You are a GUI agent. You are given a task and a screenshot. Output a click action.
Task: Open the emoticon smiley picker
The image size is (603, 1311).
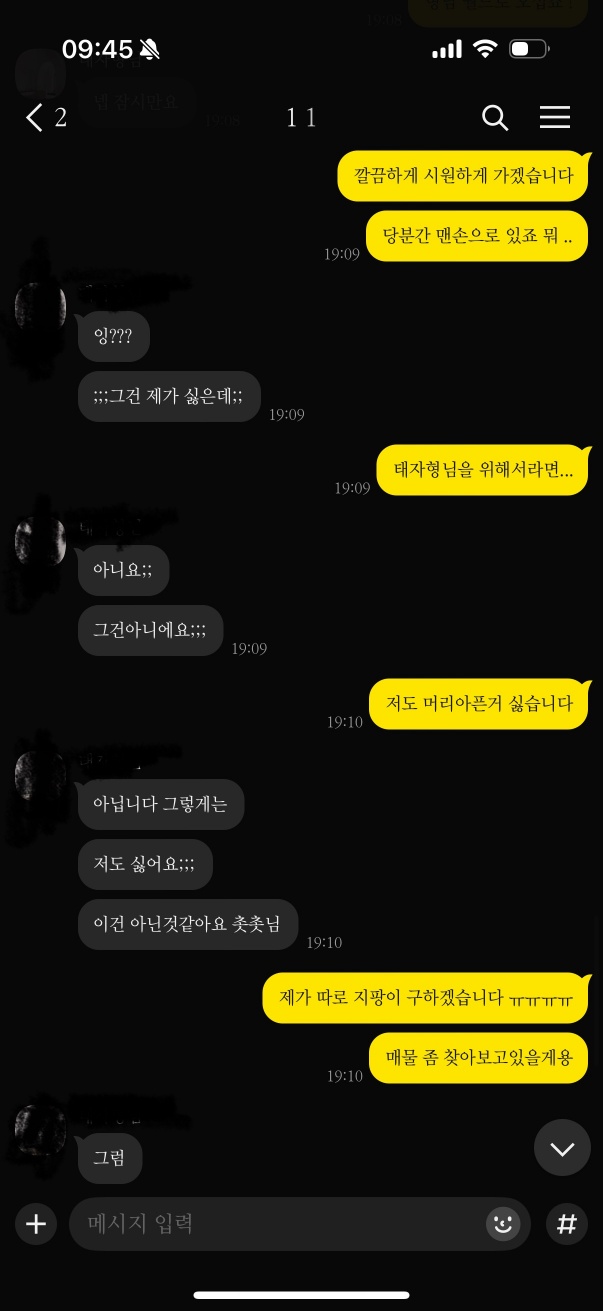[x=503, y=1223]
